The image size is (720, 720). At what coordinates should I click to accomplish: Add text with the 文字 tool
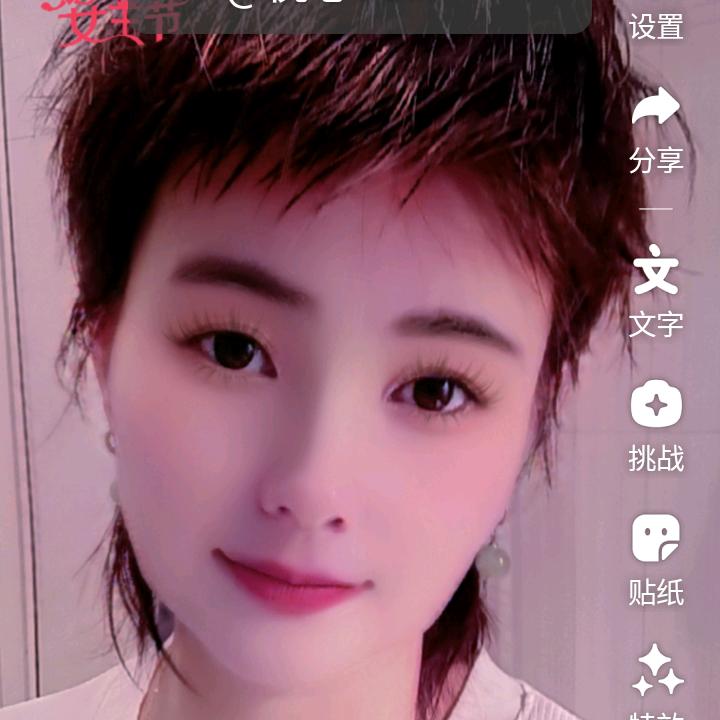tap(656, 290)
